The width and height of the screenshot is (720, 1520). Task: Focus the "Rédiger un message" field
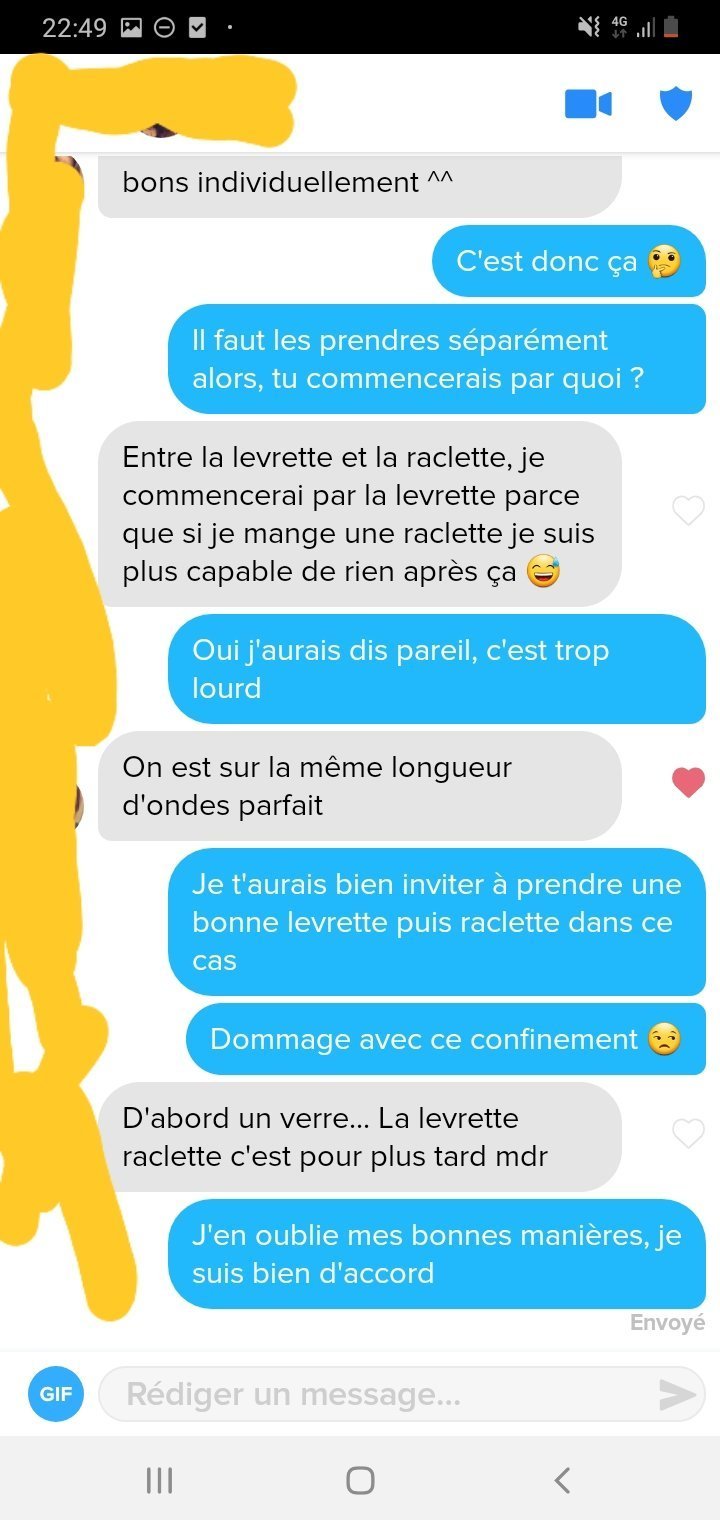(x=380, y=1394)
